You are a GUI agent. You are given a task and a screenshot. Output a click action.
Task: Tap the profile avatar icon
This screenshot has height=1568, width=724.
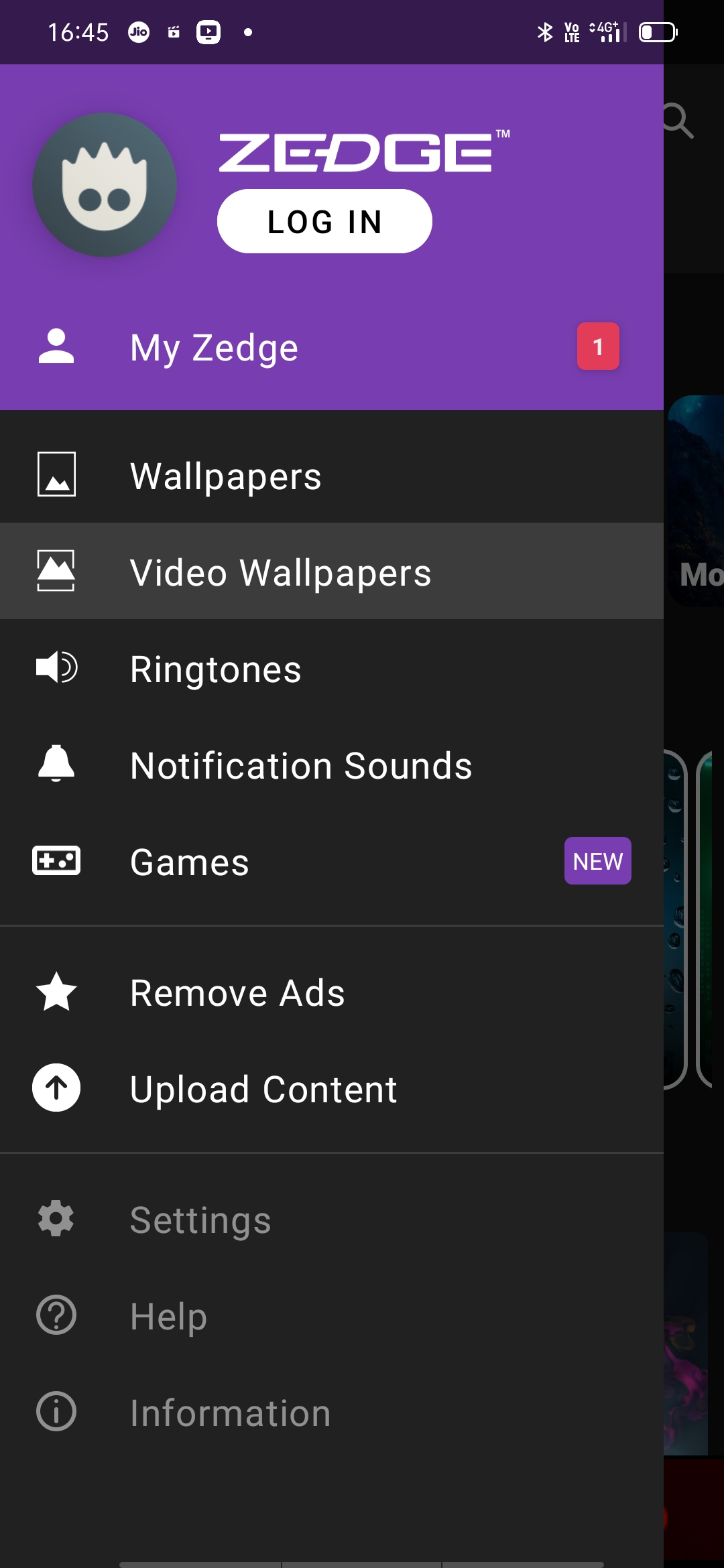point(105,185)
